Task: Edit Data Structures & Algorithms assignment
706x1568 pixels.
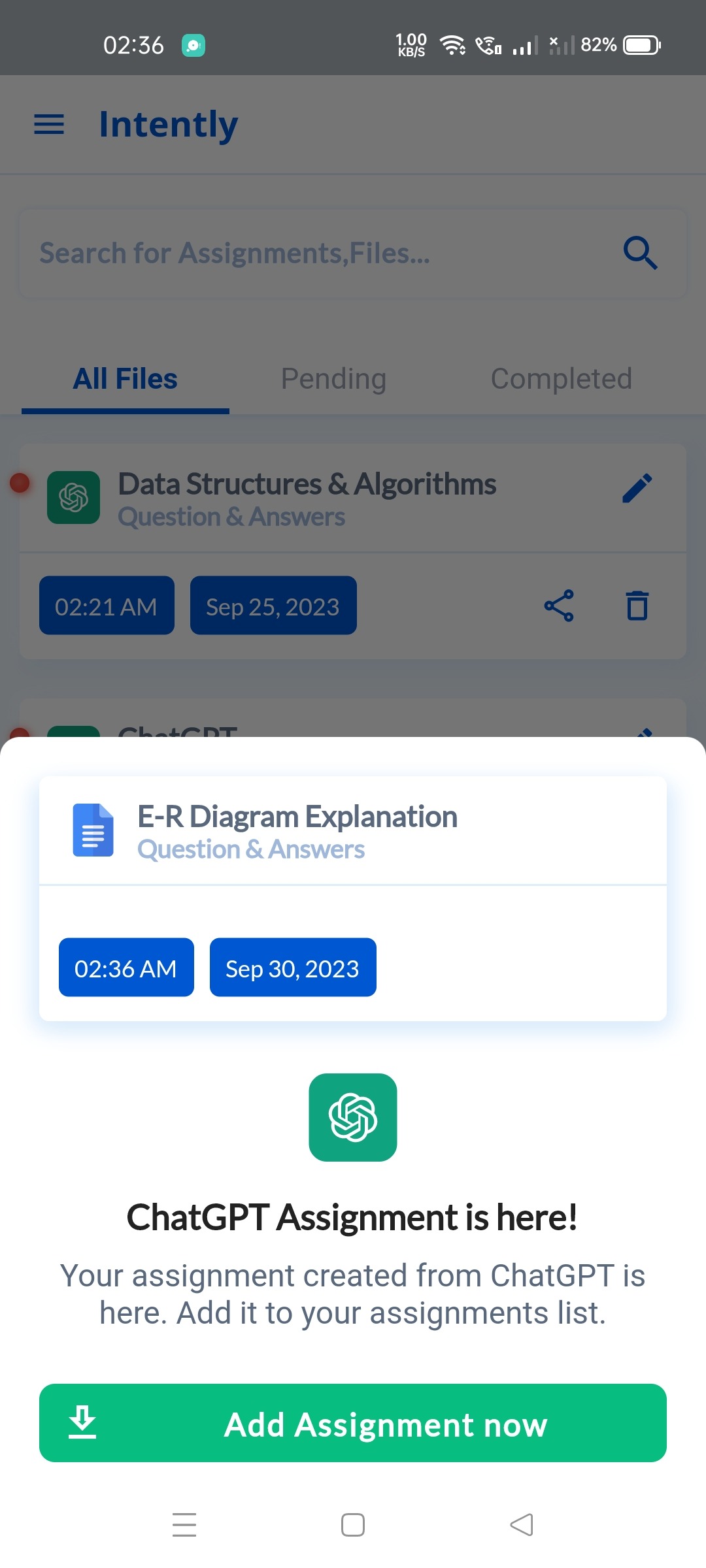Action: [x=637, y=488]
